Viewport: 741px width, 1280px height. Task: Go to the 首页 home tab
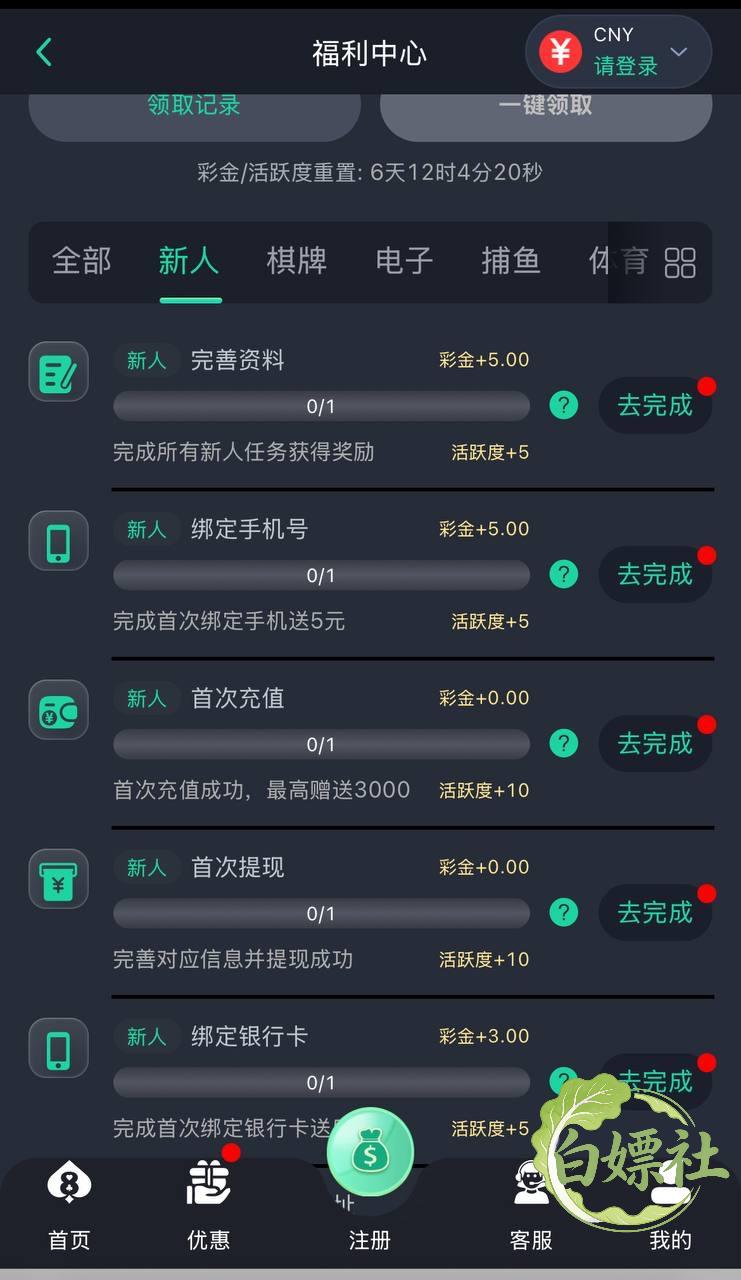click(69, 1208)
